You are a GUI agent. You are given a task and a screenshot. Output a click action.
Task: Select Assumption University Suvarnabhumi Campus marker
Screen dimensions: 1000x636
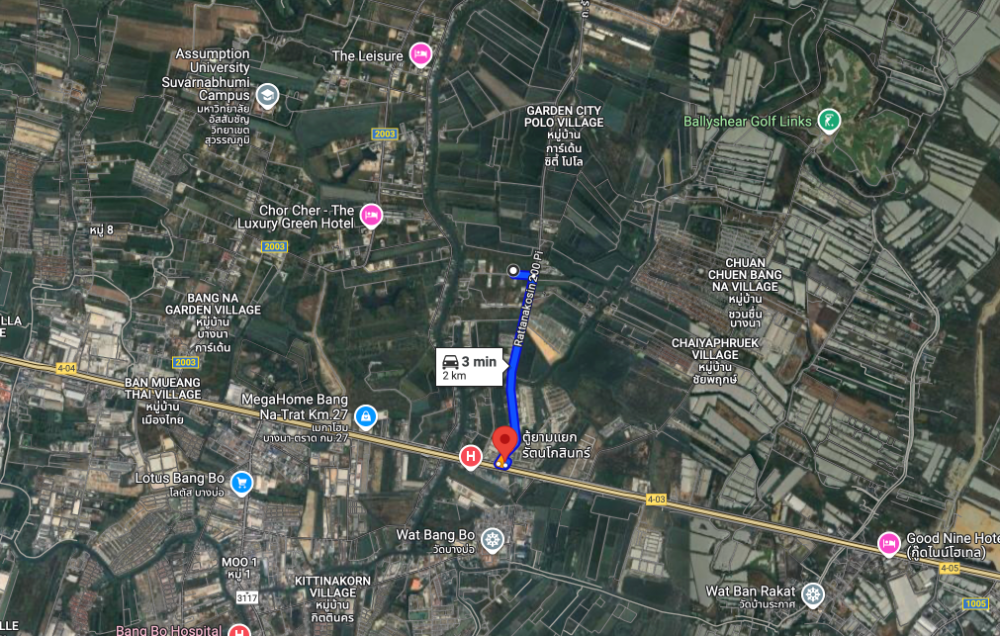[267, 96]
